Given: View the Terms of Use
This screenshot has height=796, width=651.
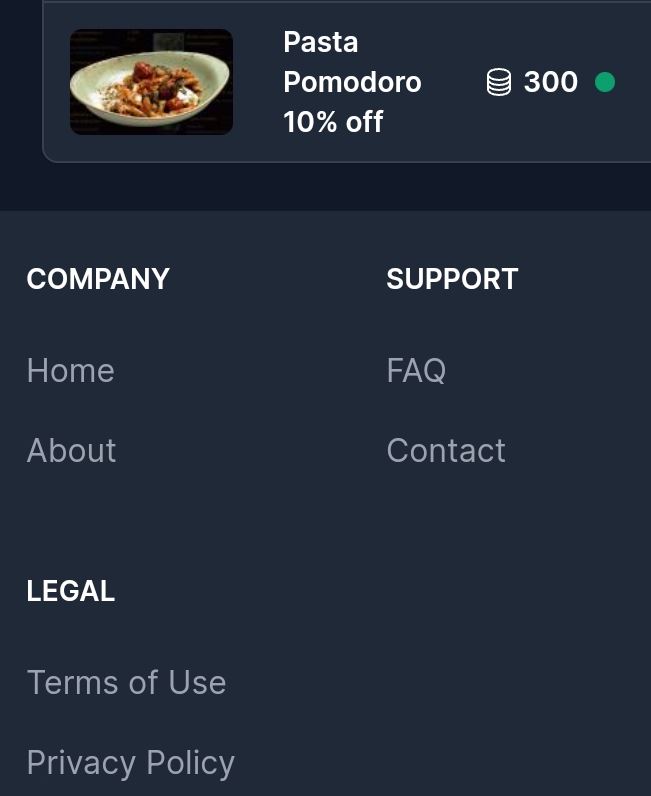Looking at the screenshot, I should pos(126,683).
